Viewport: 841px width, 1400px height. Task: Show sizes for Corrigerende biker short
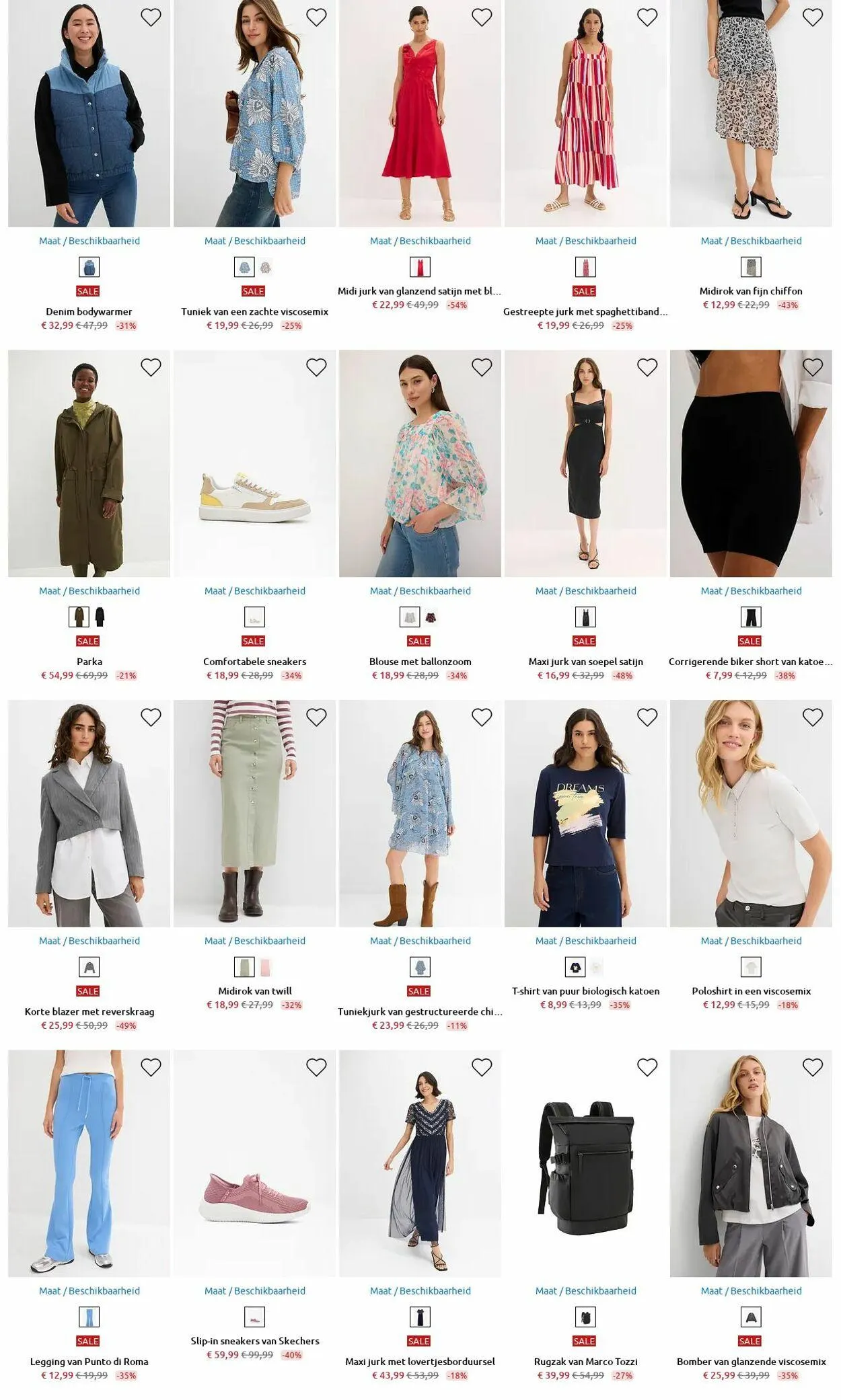(751, 591)
